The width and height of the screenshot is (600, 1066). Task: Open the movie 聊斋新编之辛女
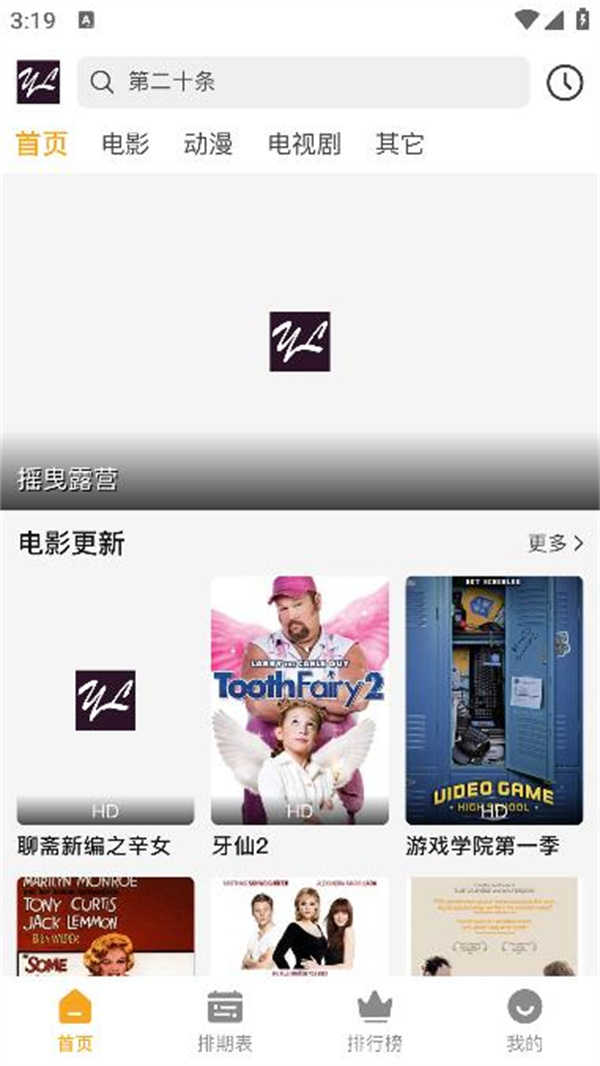[105, 700]
